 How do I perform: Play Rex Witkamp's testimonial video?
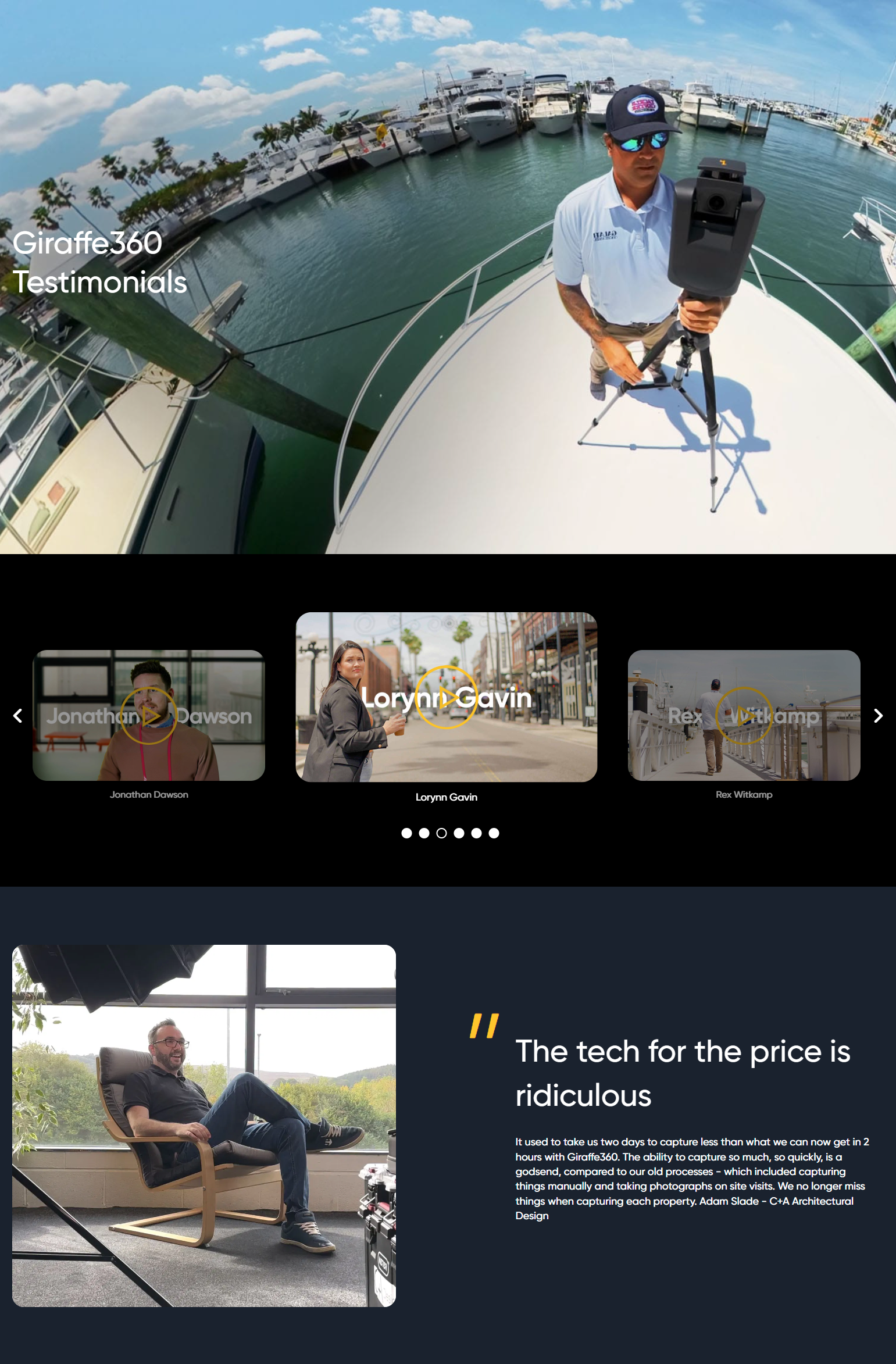pos(744,716)
